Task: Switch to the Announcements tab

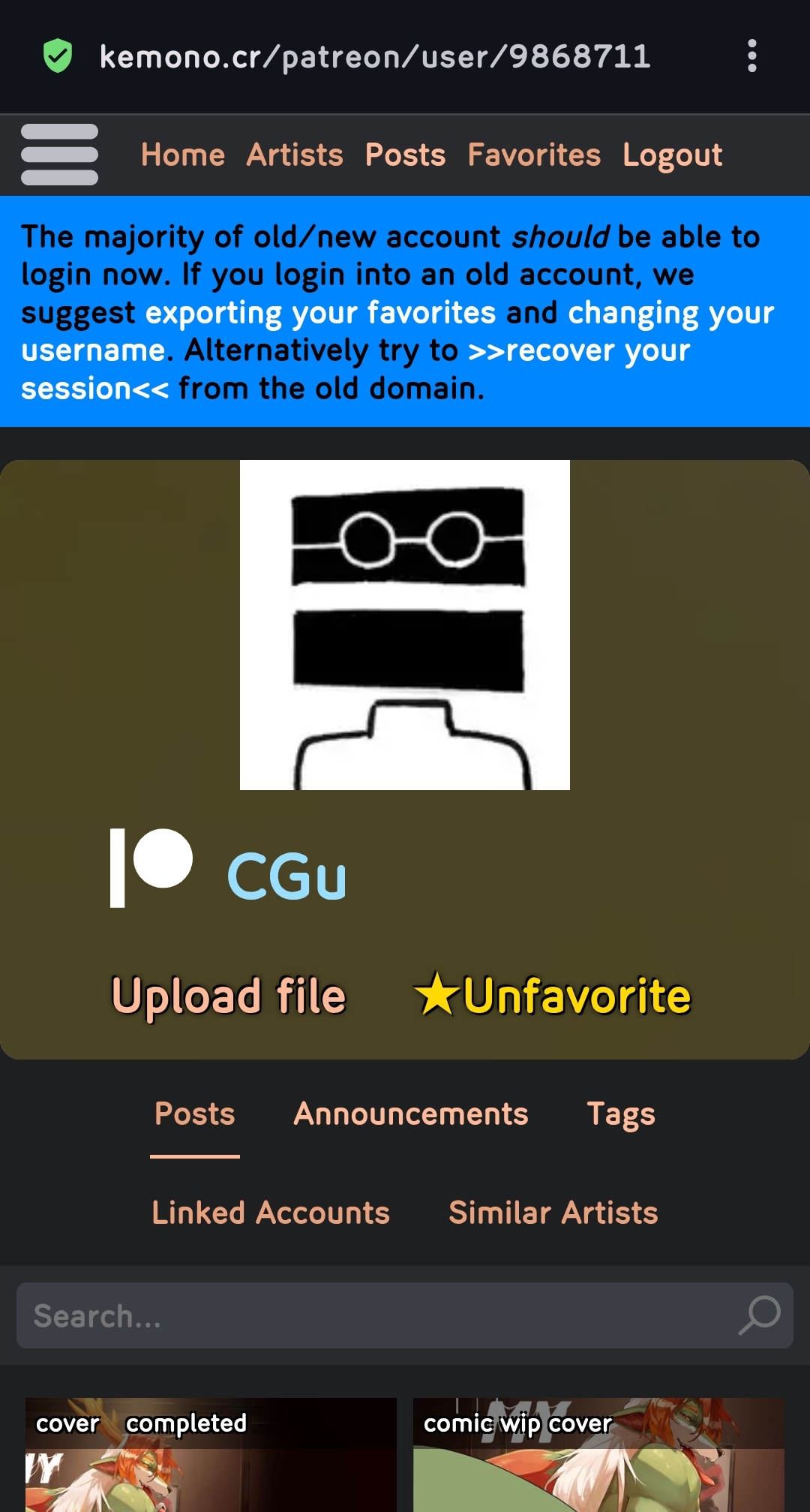Action: [x=411, y=1114]
